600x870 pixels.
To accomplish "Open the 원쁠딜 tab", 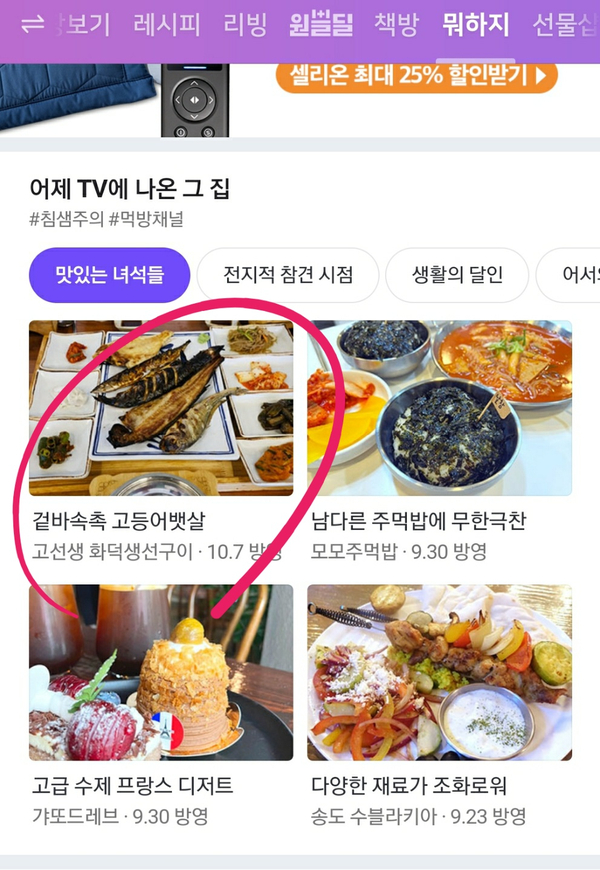I will tap(321, 25).
